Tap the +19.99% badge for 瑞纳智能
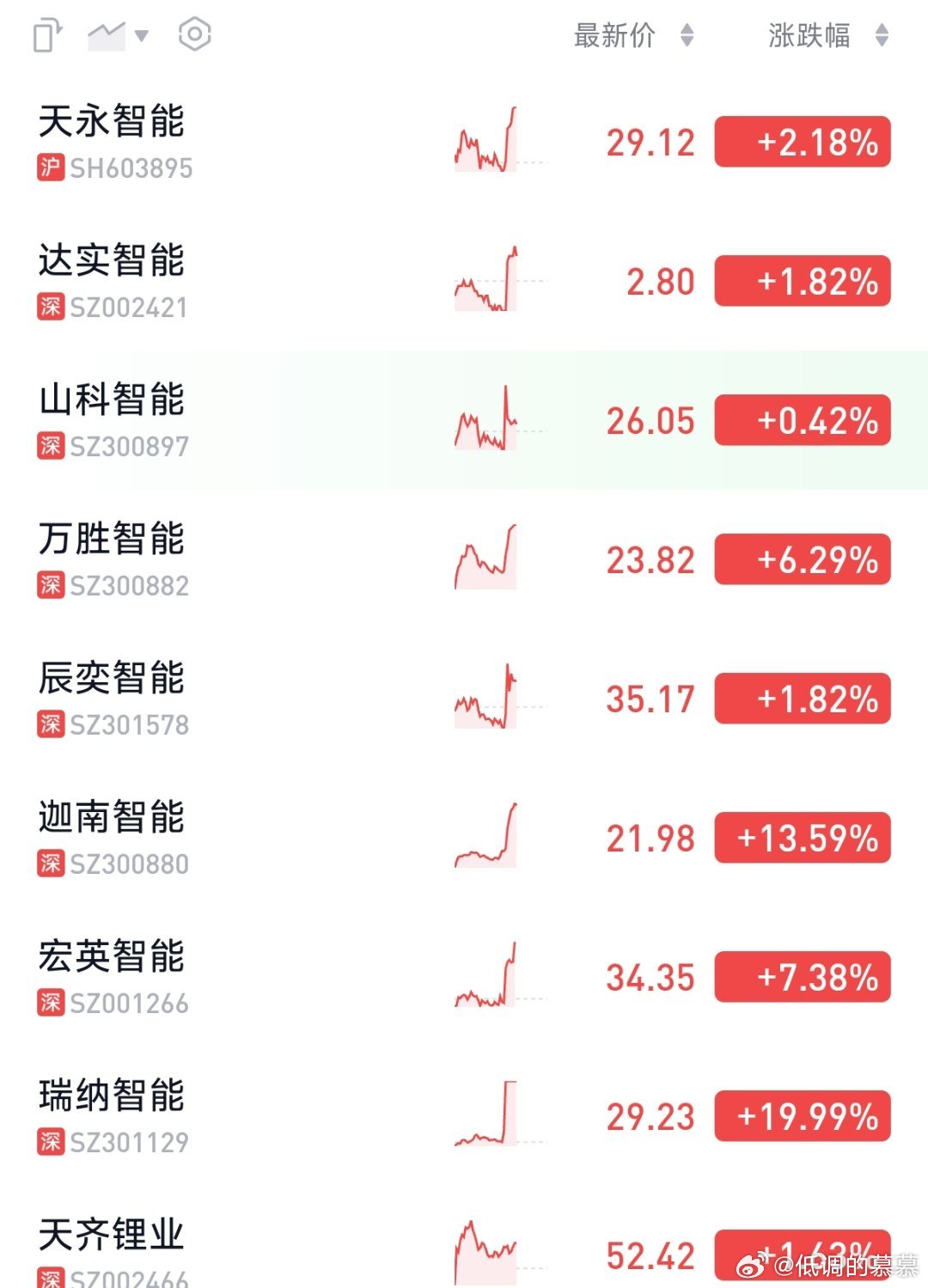Viewport: 928px width, 1288px height. (802, 1116)
